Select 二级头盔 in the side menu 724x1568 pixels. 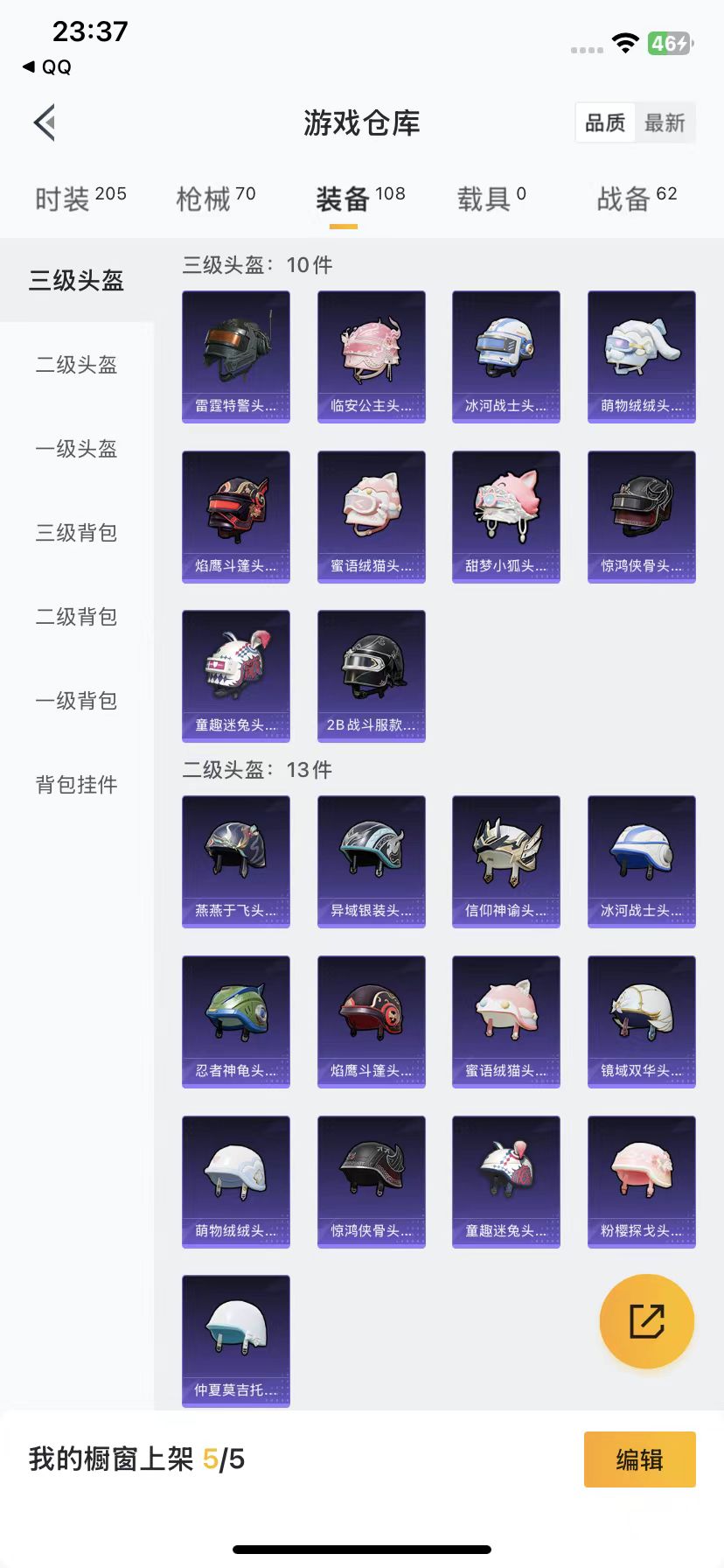[x=76, y=365]
